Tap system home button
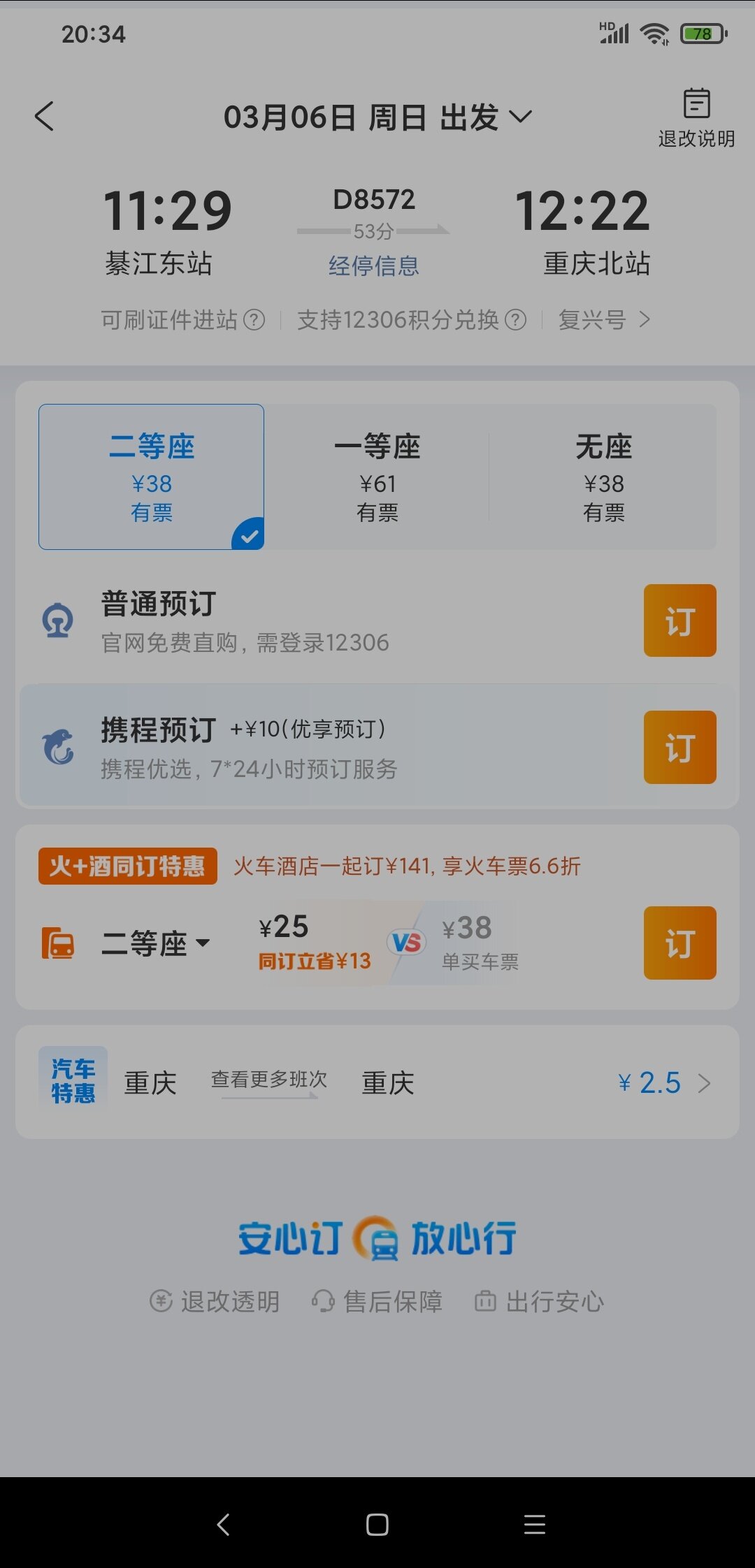Image resolution: width=755 pixels, height=1568 pixels. coord(377,1524)
